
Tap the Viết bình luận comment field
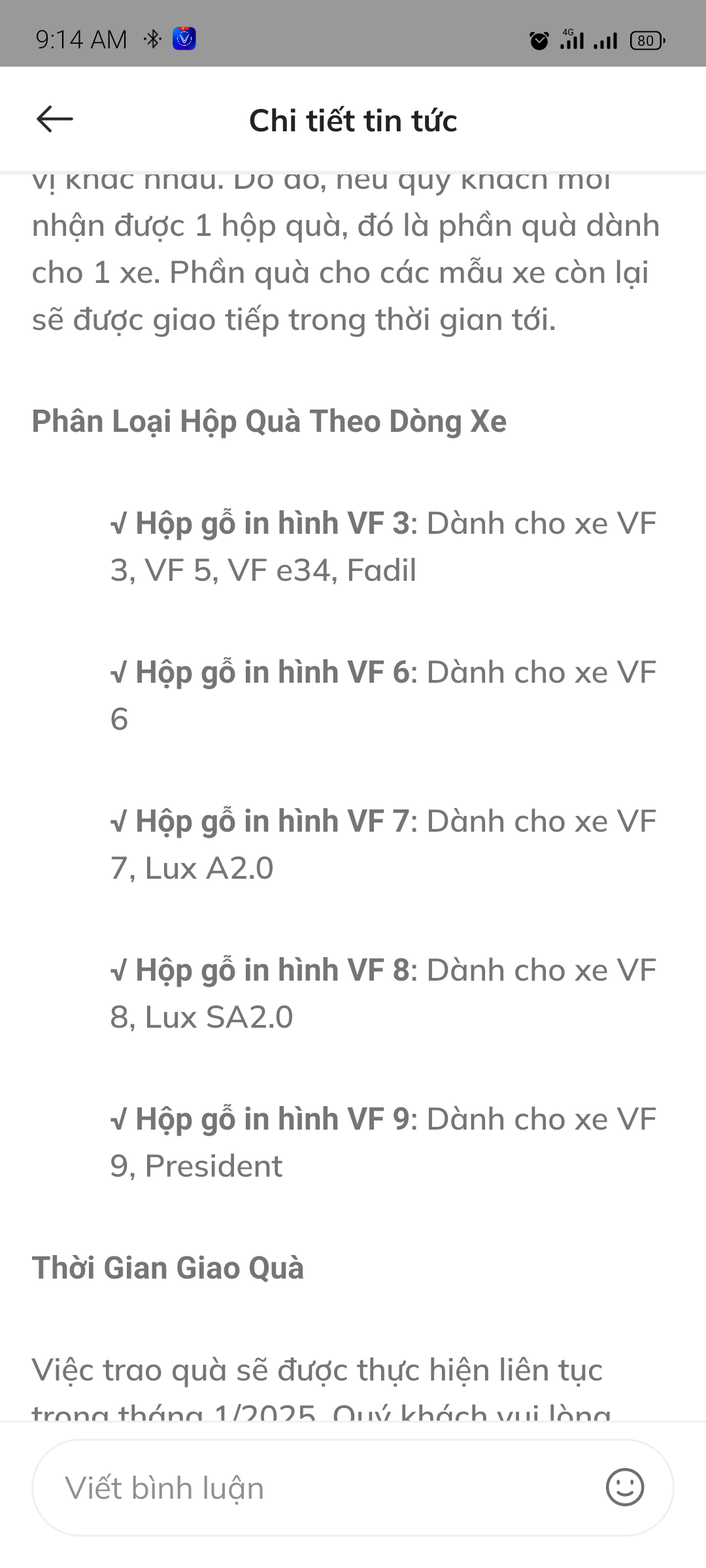point(314,1488)
